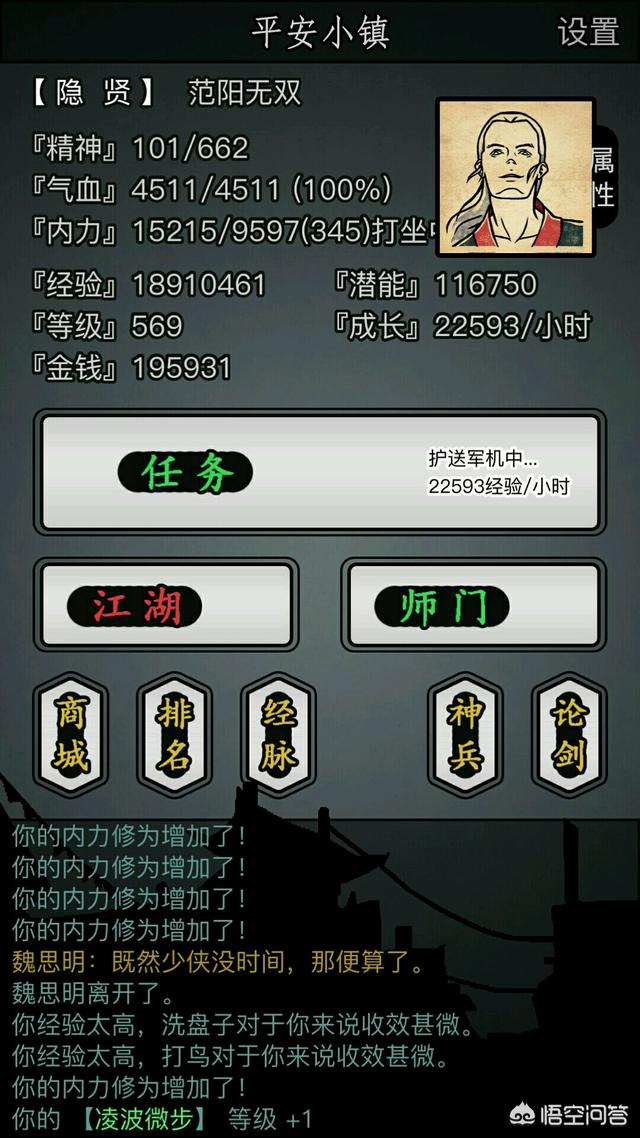Viewport: 640px width, 1138px height.
Task: Enter the 江湖 section
Action: 166,605
